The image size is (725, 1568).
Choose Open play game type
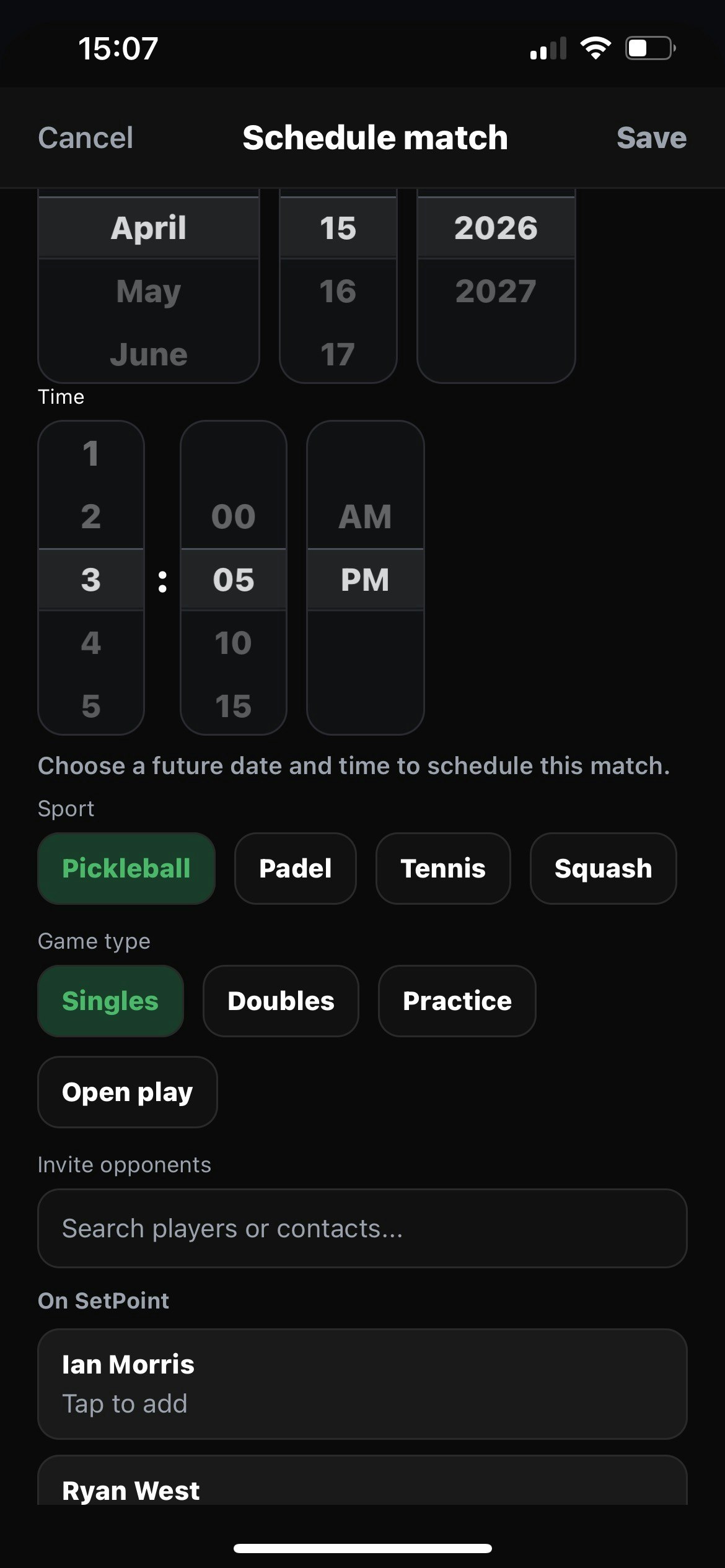(128, 1092)
